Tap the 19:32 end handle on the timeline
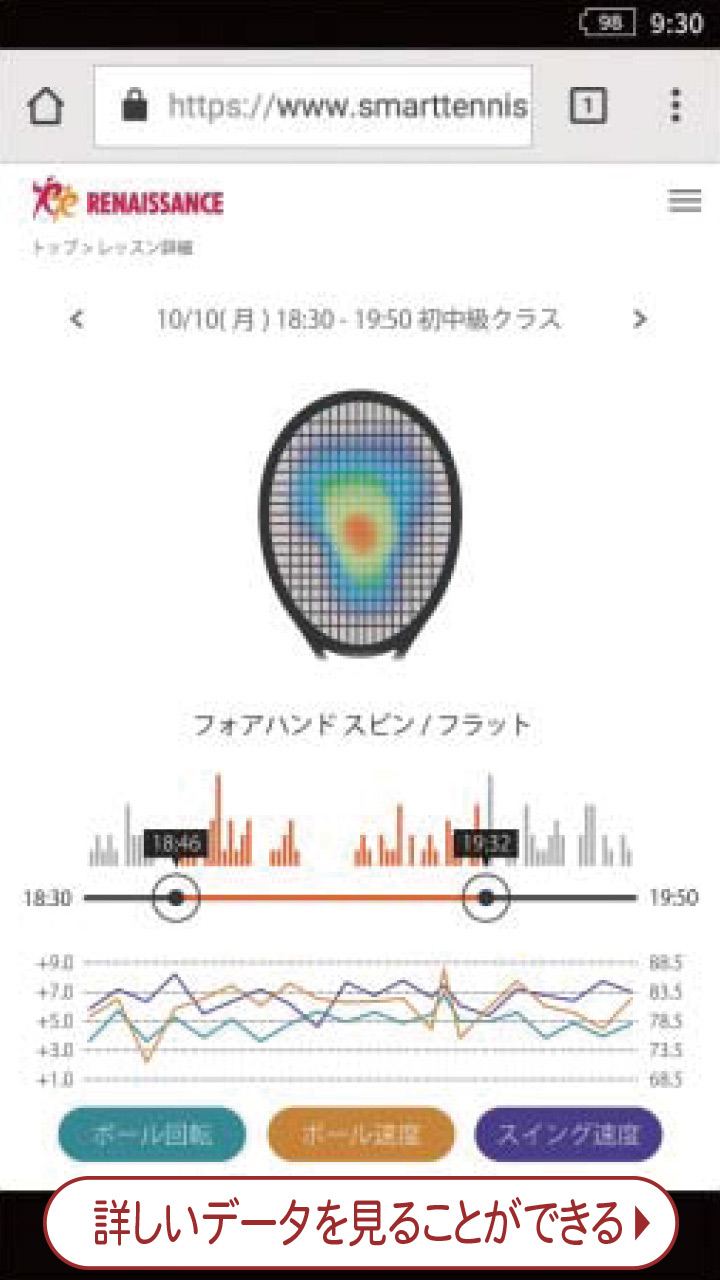The width and height of the screenshot is (720, 1280). [x=487, y=898]
